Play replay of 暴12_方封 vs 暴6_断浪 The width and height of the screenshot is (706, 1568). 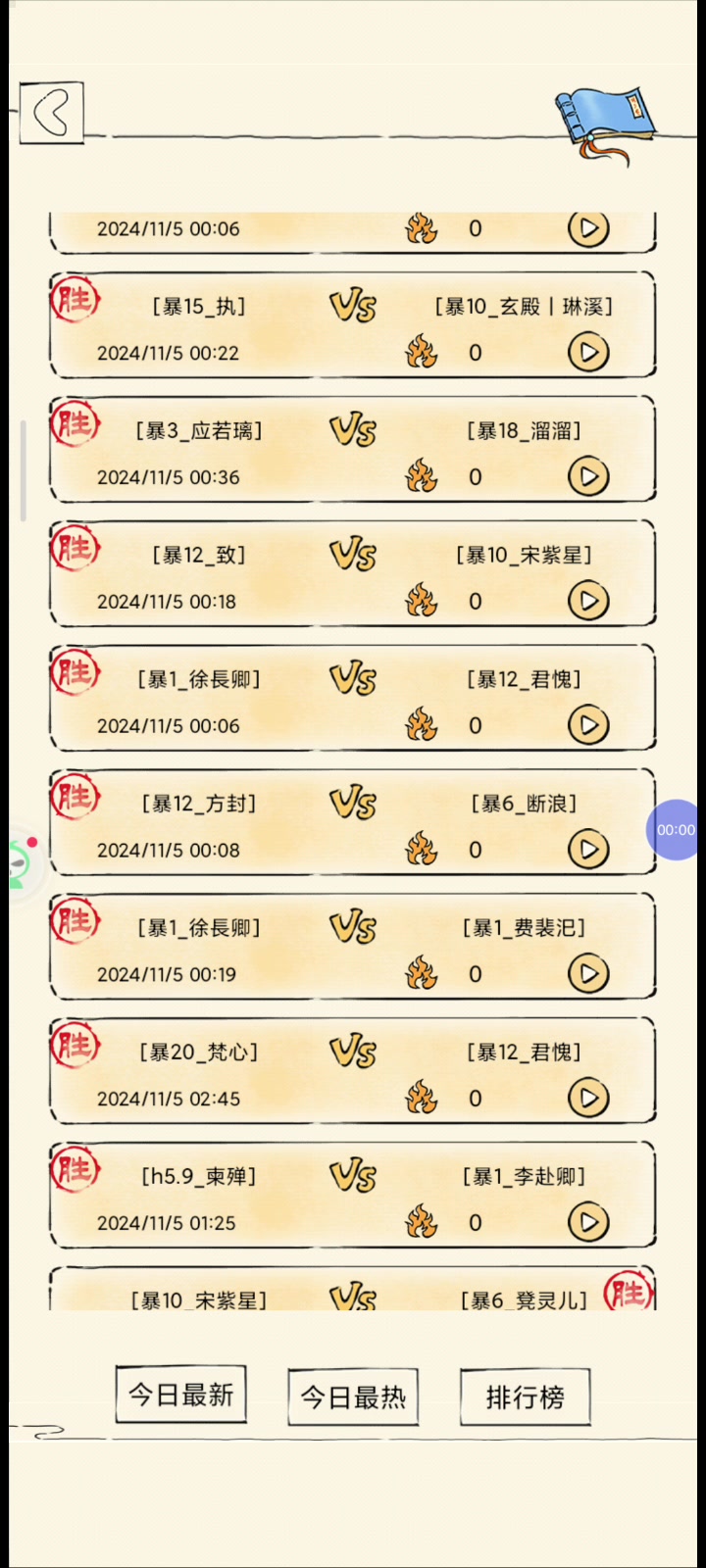tap(588, 850)
